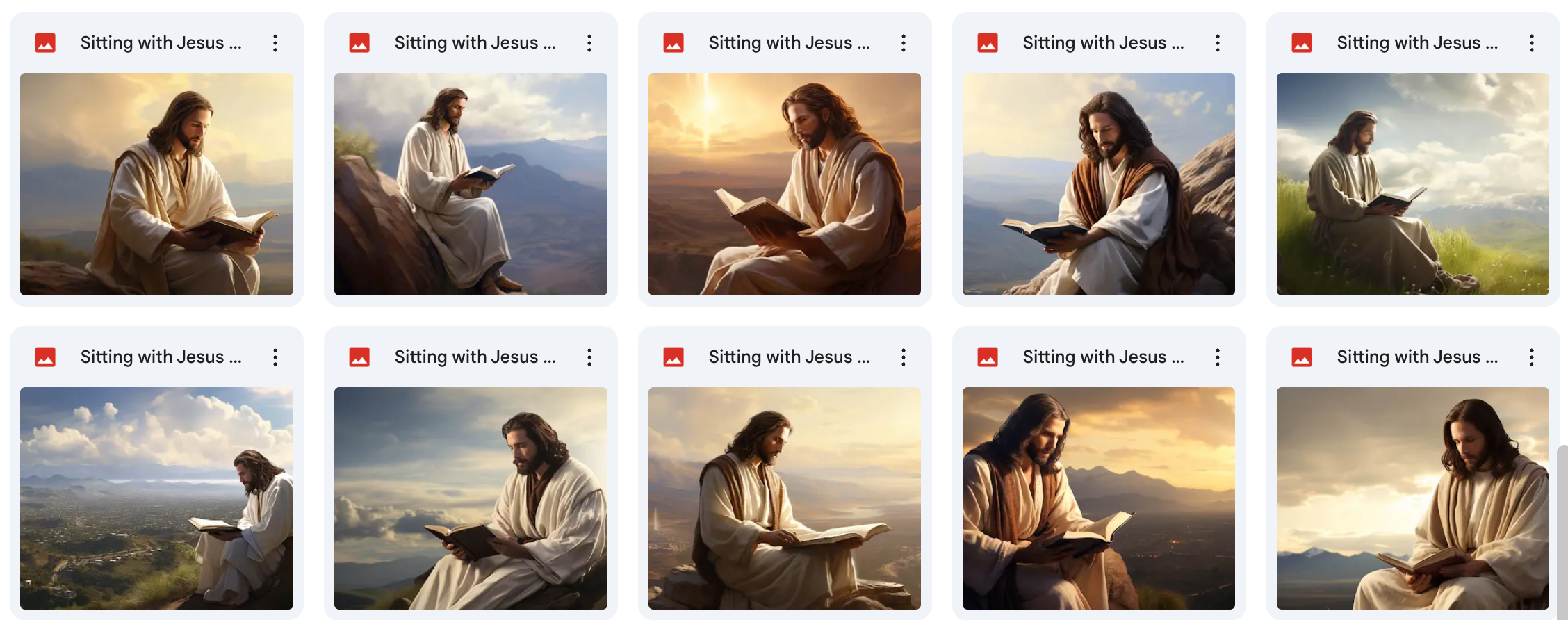The image size is (1568, 620).
Task: Open the close-up image with dark grey clouds
Action: click(x=471, y=498)
